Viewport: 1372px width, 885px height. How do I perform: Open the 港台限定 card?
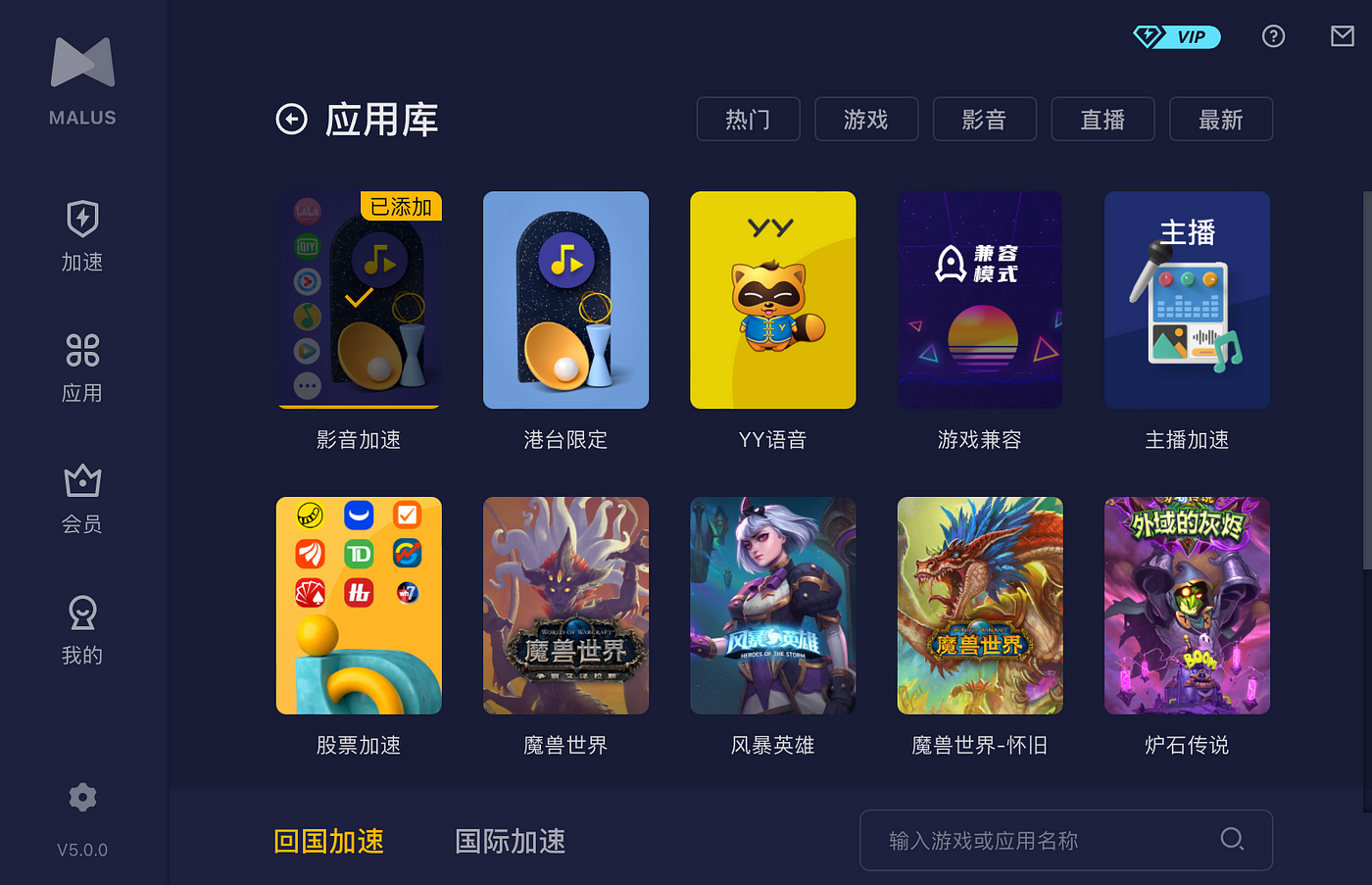[x=565, y=300]
